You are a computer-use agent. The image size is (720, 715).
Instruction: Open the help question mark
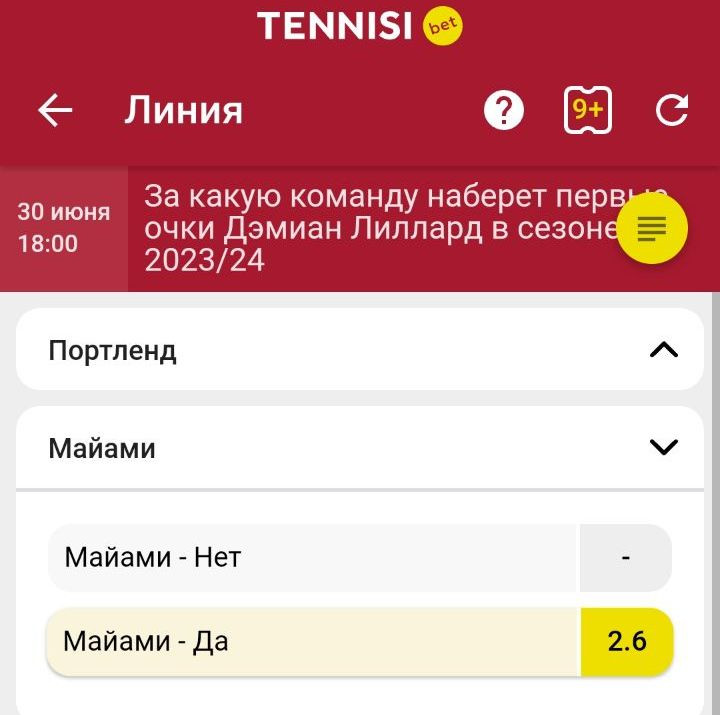tap(504, 111)
